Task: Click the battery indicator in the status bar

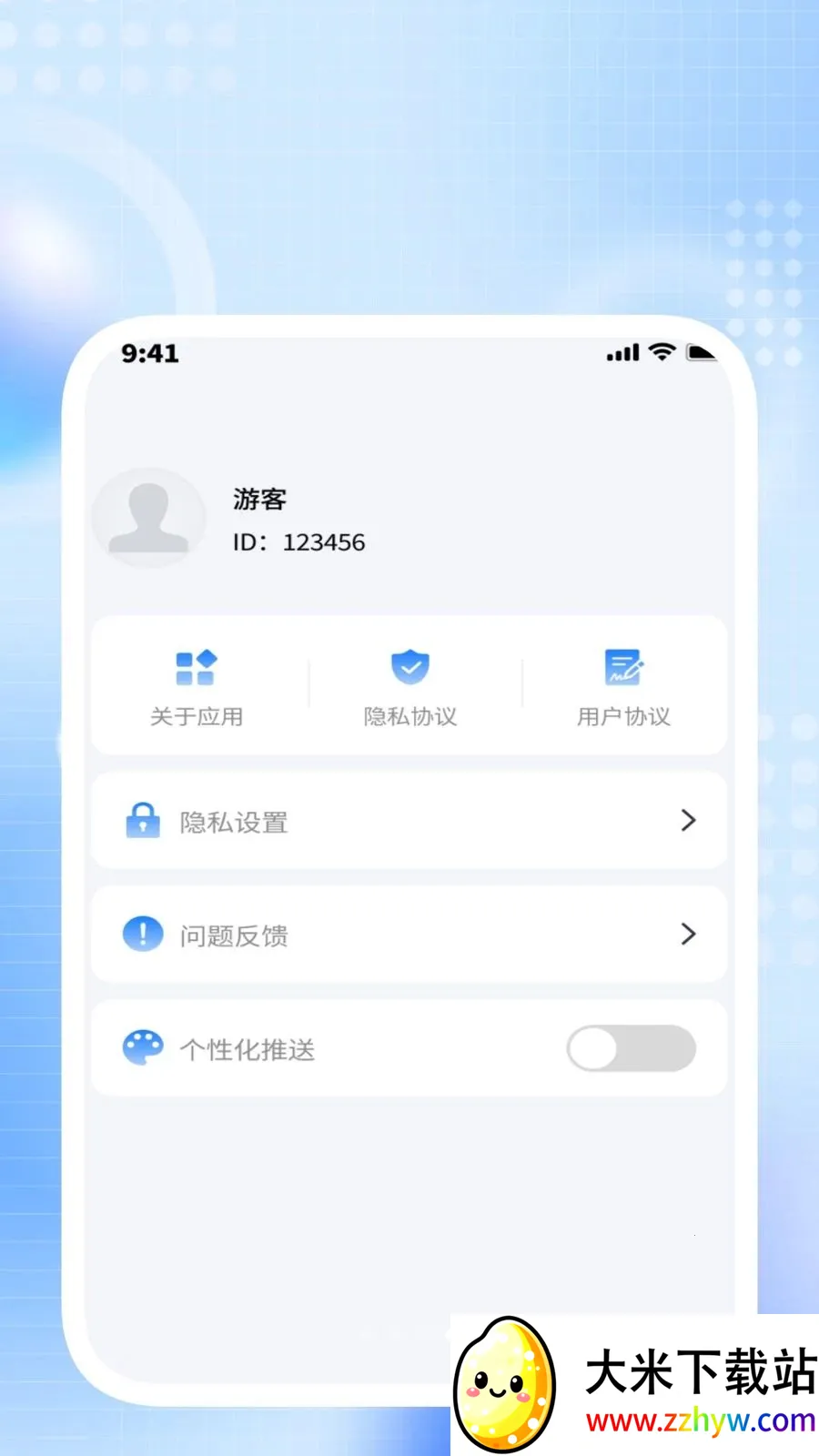Action: pos(702,351)
